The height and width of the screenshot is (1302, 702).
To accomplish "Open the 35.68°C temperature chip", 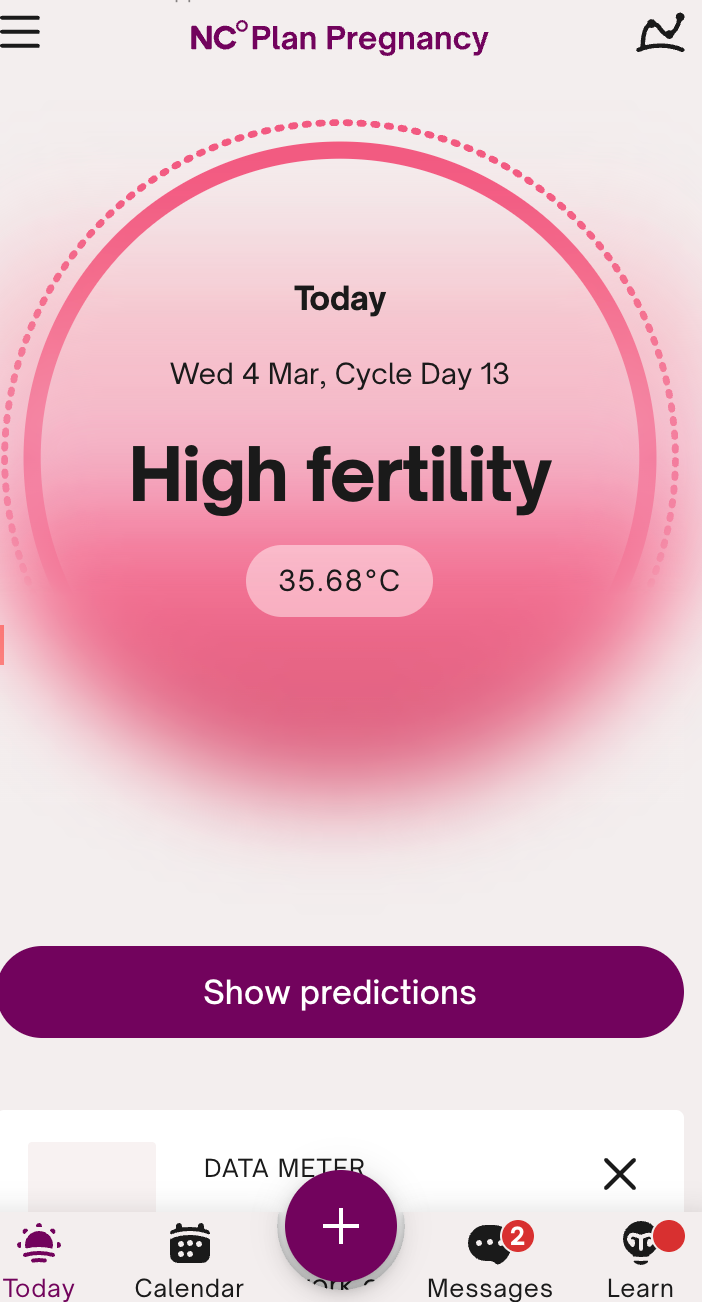I will pos(339,581).
